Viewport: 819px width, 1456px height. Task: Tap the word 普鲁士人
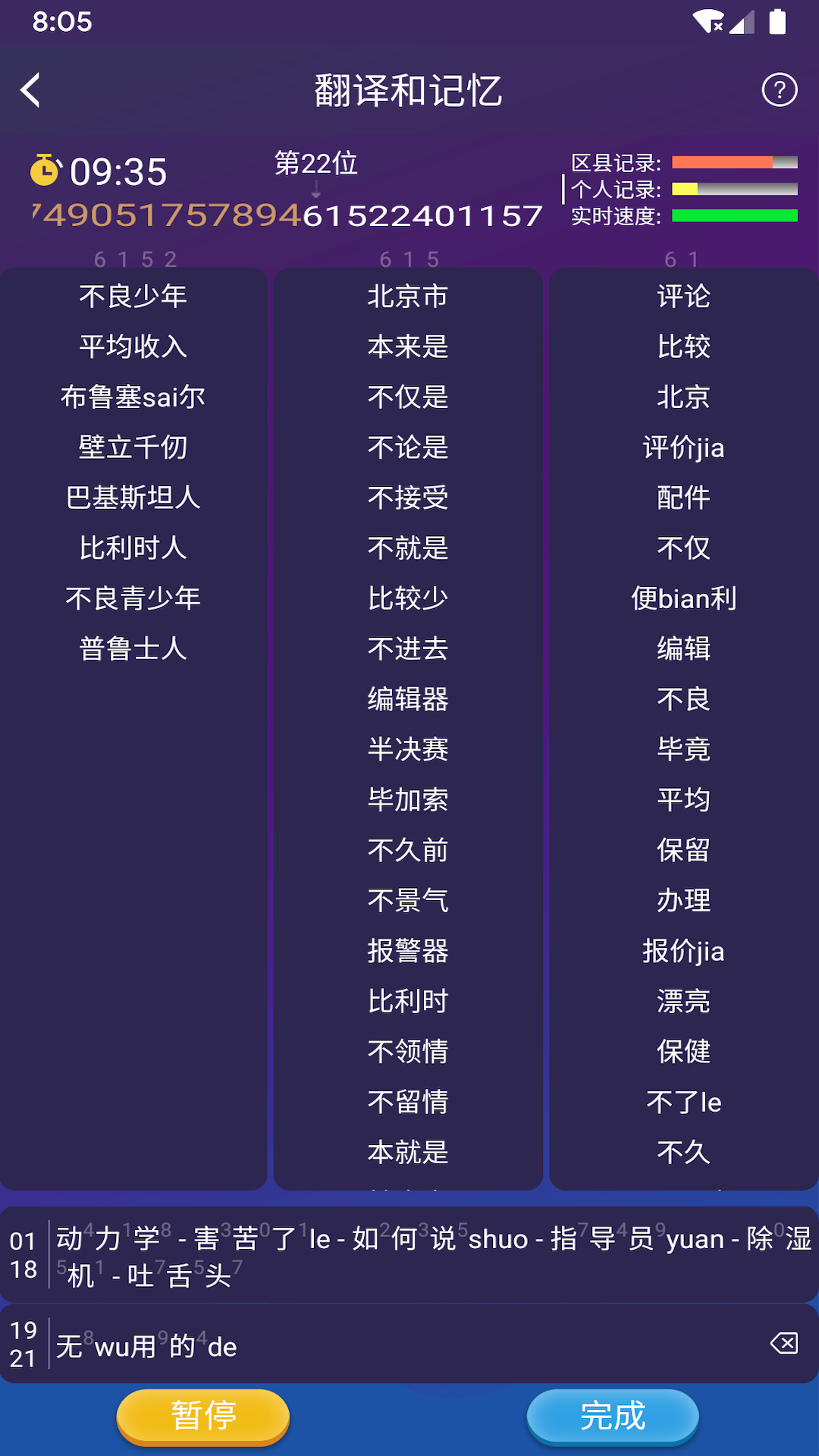point(133,649)
